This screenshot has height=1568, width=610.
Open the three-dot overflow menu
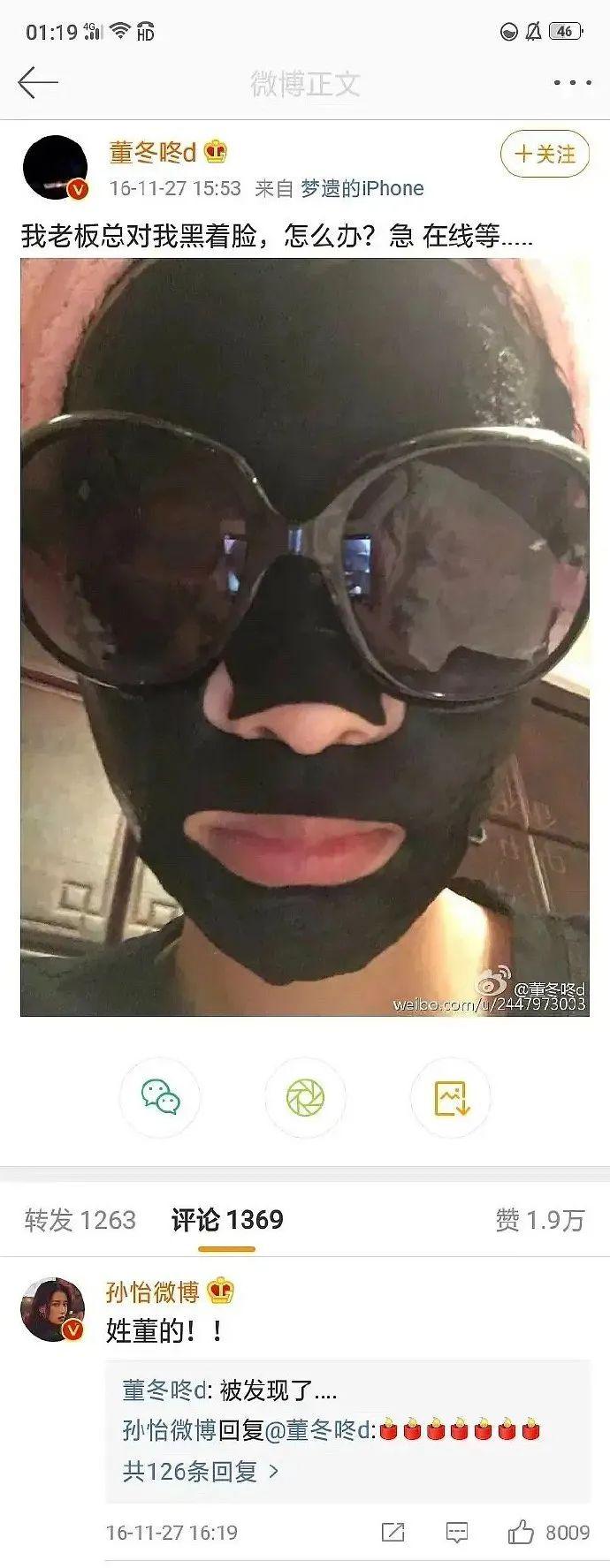tap(572, 83)
